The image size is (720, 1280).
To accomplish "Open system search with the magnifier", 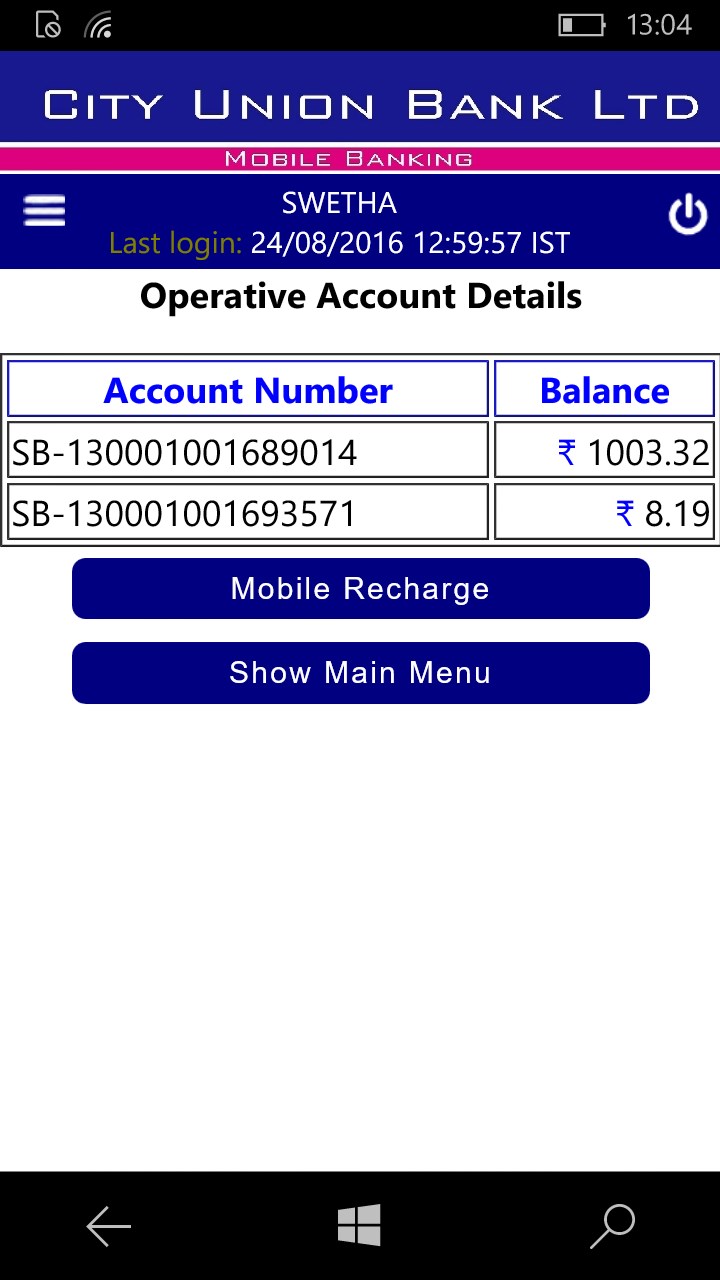I will tap(612, 1226).
